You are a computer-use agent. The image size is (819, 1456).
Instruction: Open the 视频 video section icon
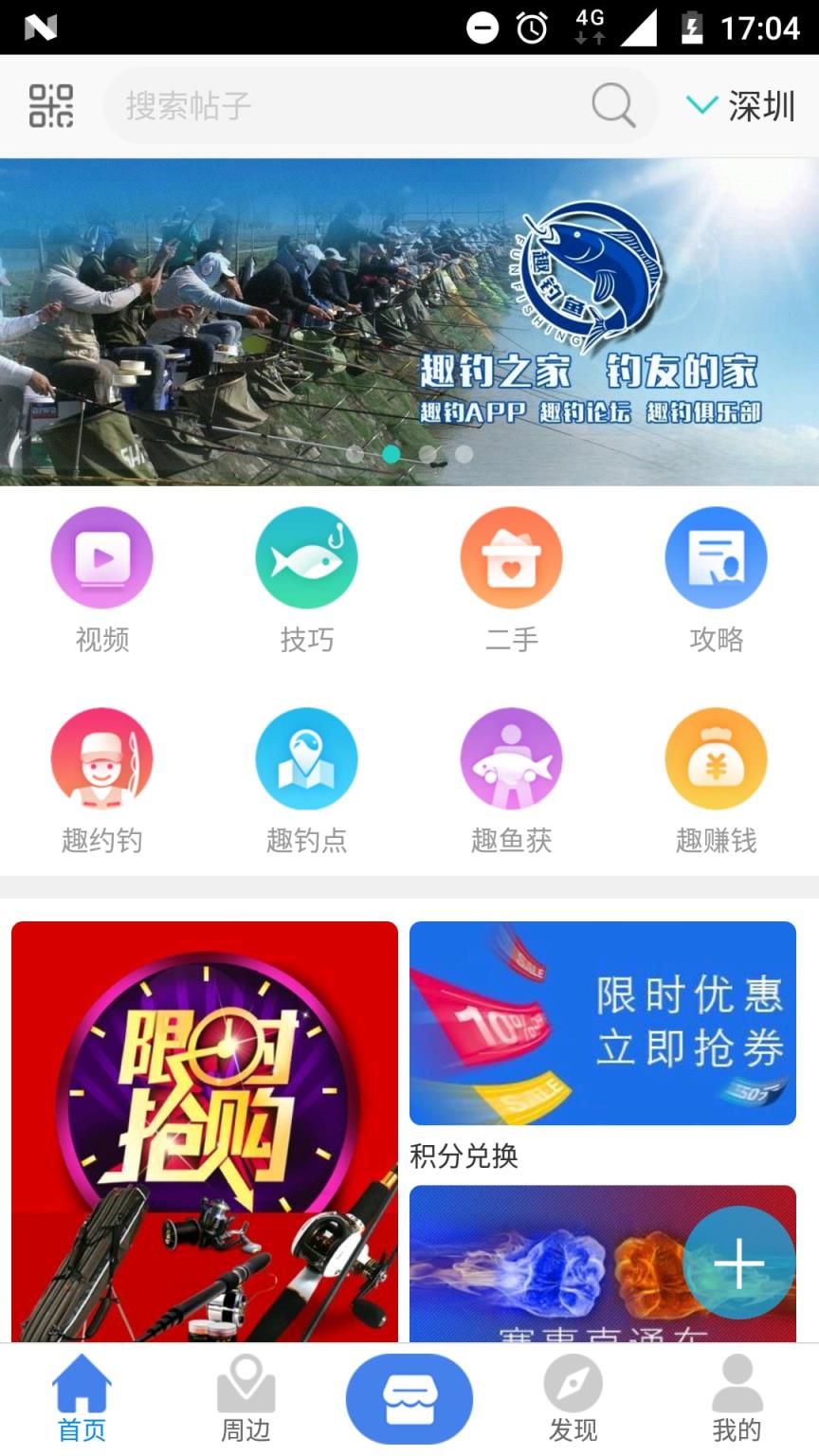click(101, 557)
